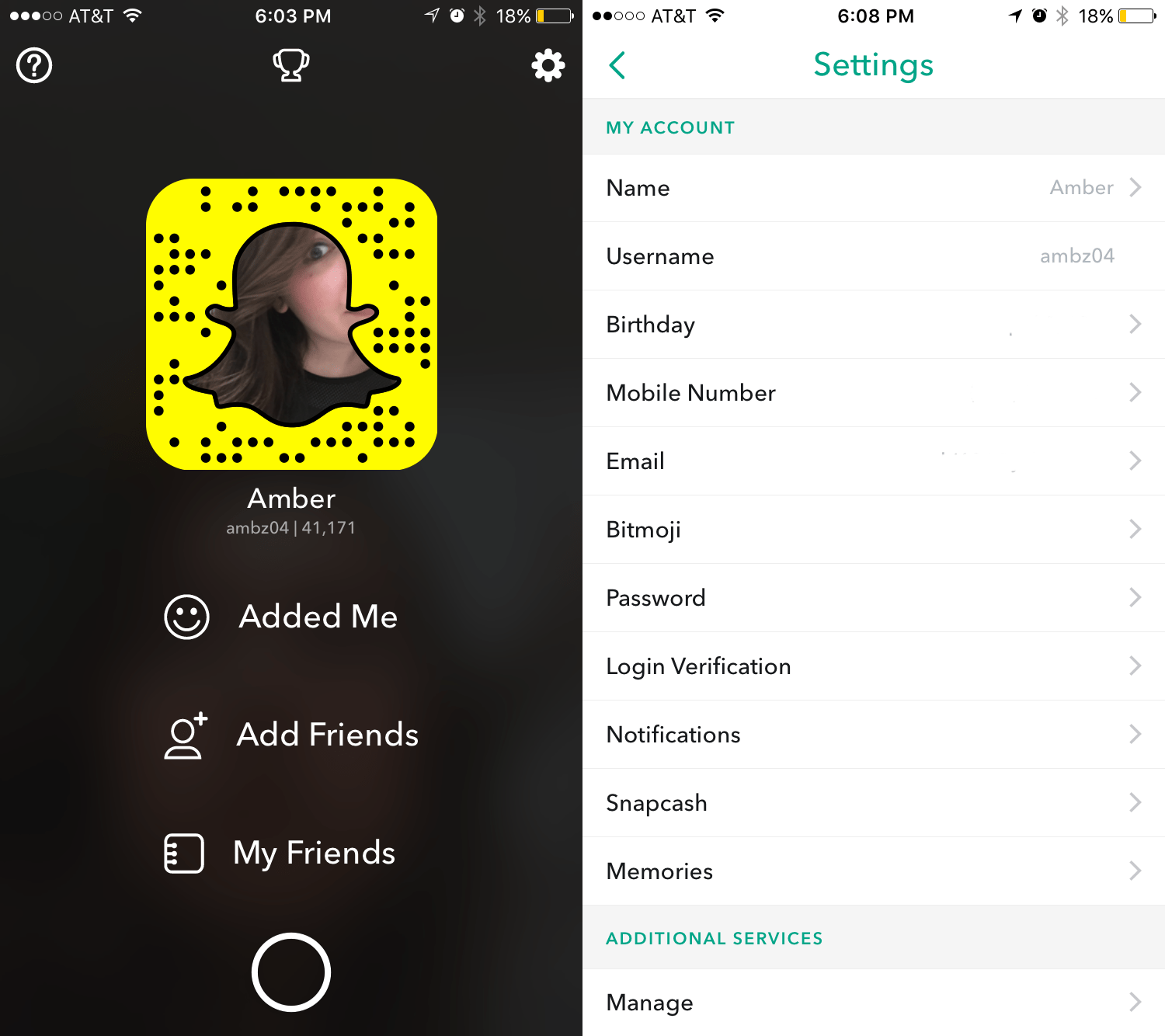Change Password setting
Screen dimensions: 1165x1036
[873, 598]
